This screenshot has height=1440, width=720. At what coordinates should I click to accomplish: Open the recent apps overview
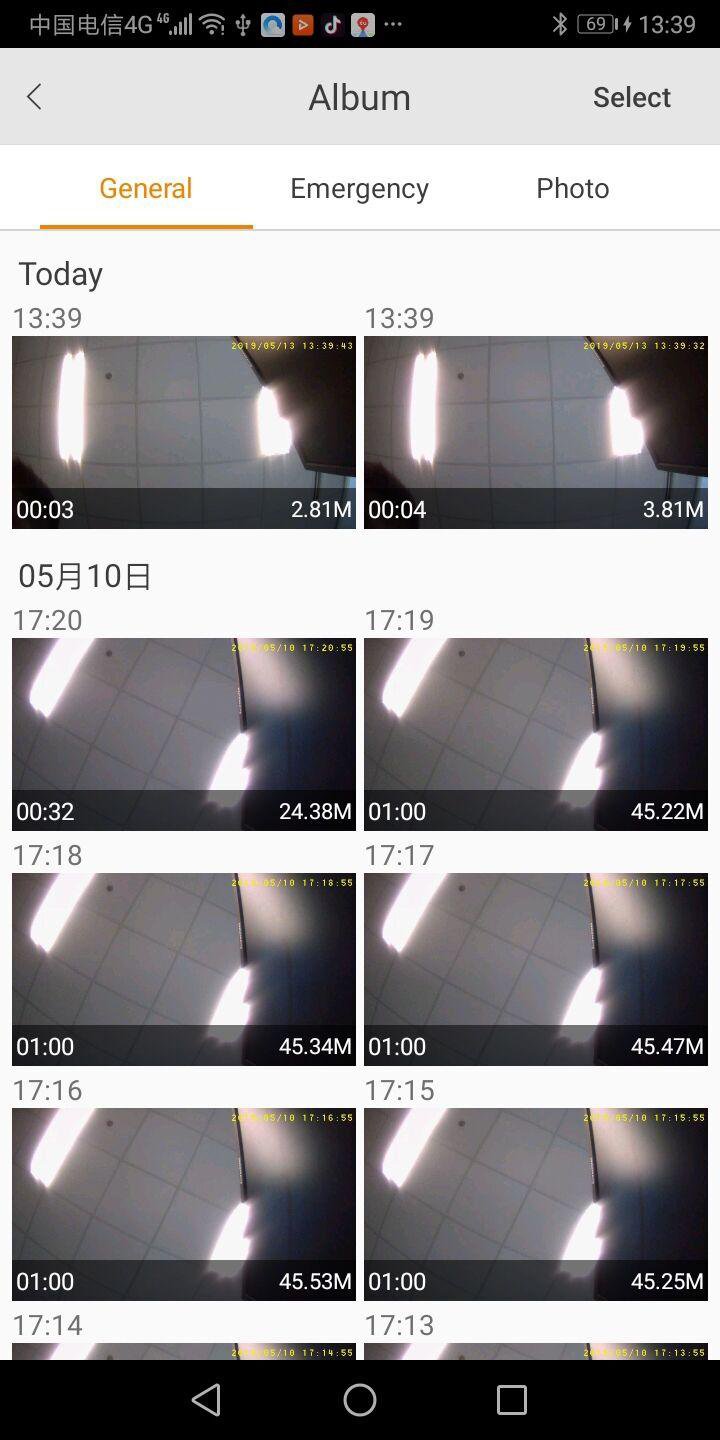pos(511,1400)
